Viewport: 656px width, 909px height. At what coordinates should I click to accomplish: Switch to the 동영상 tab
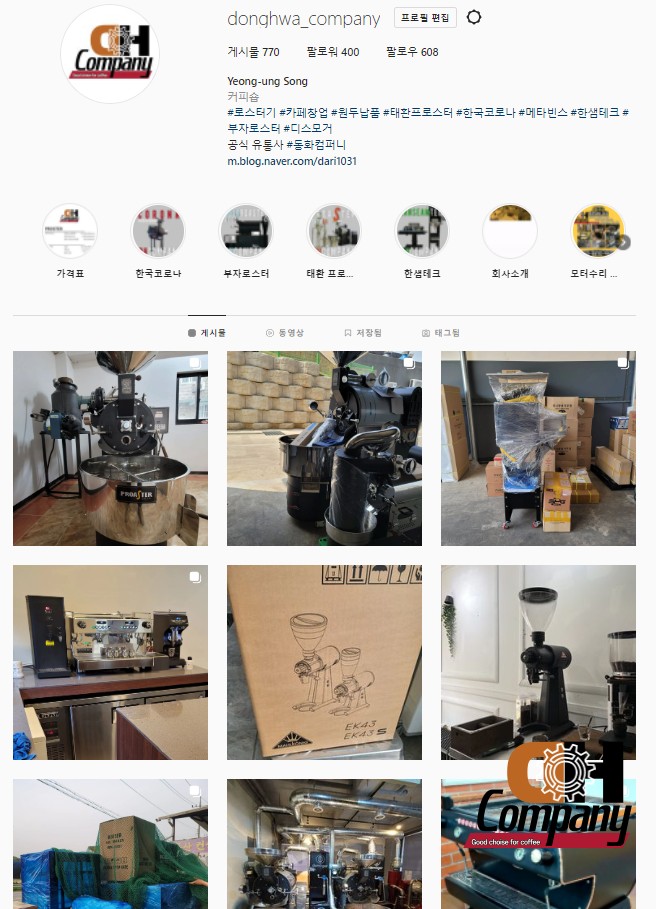[285, 333]
